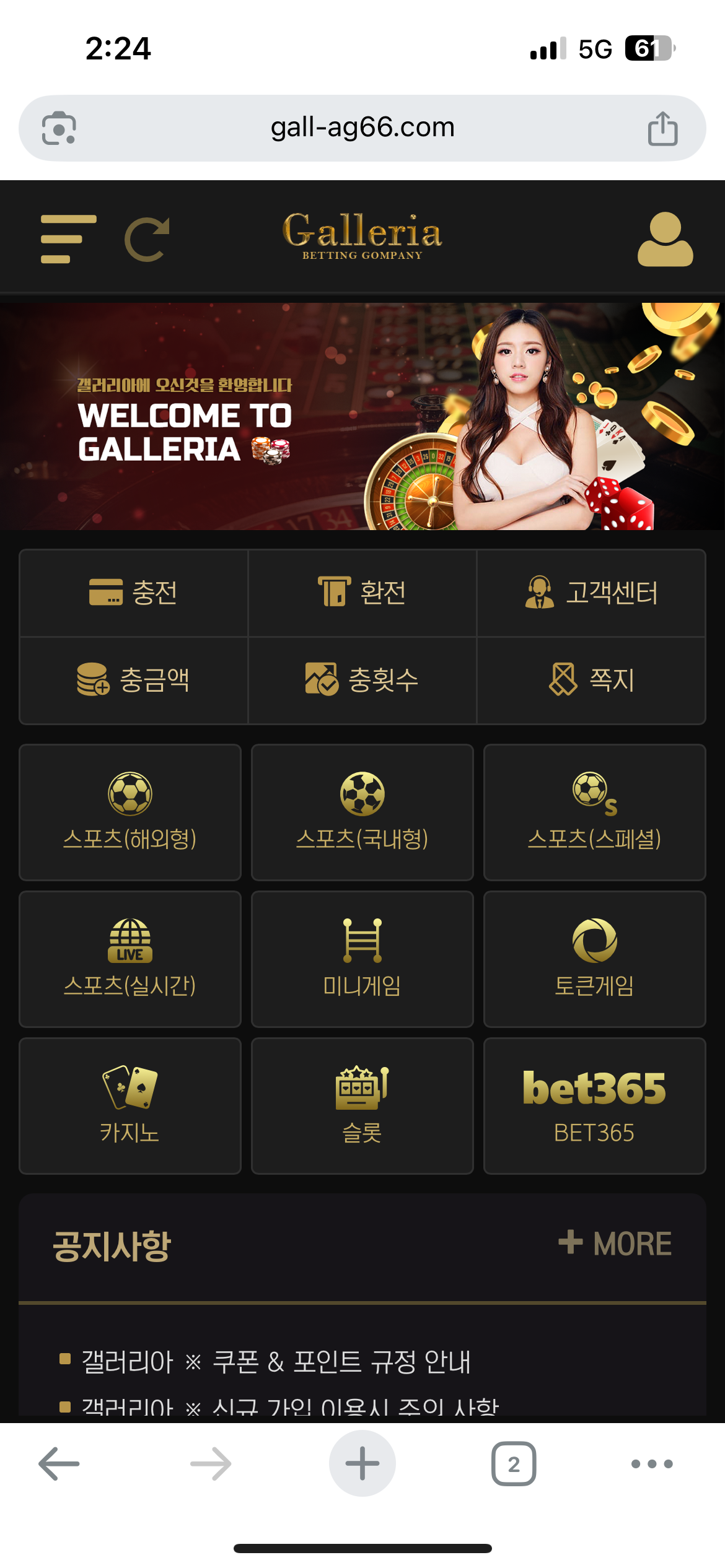
Task: Open the hamburger menu icon
Action: point(68,239)
